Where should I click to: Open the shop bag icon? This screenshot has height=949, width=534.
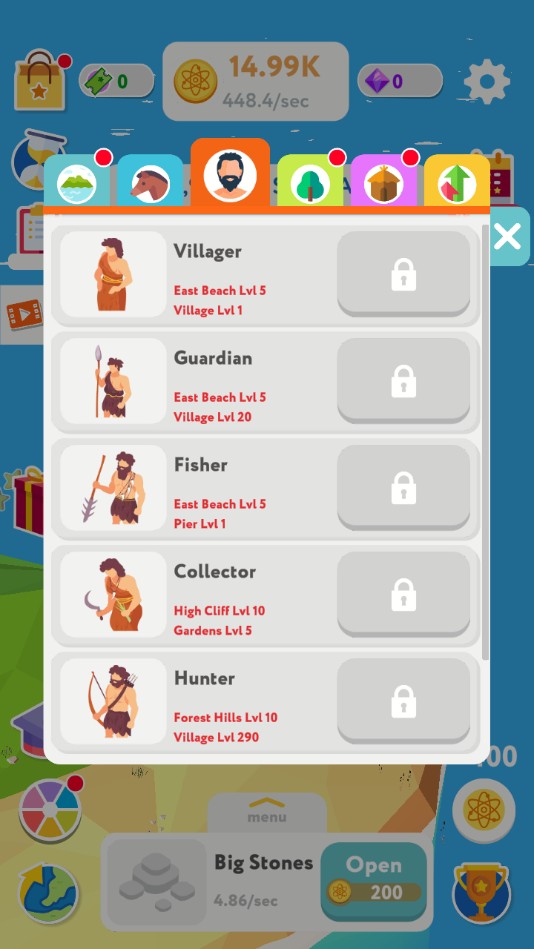point(41,80)
